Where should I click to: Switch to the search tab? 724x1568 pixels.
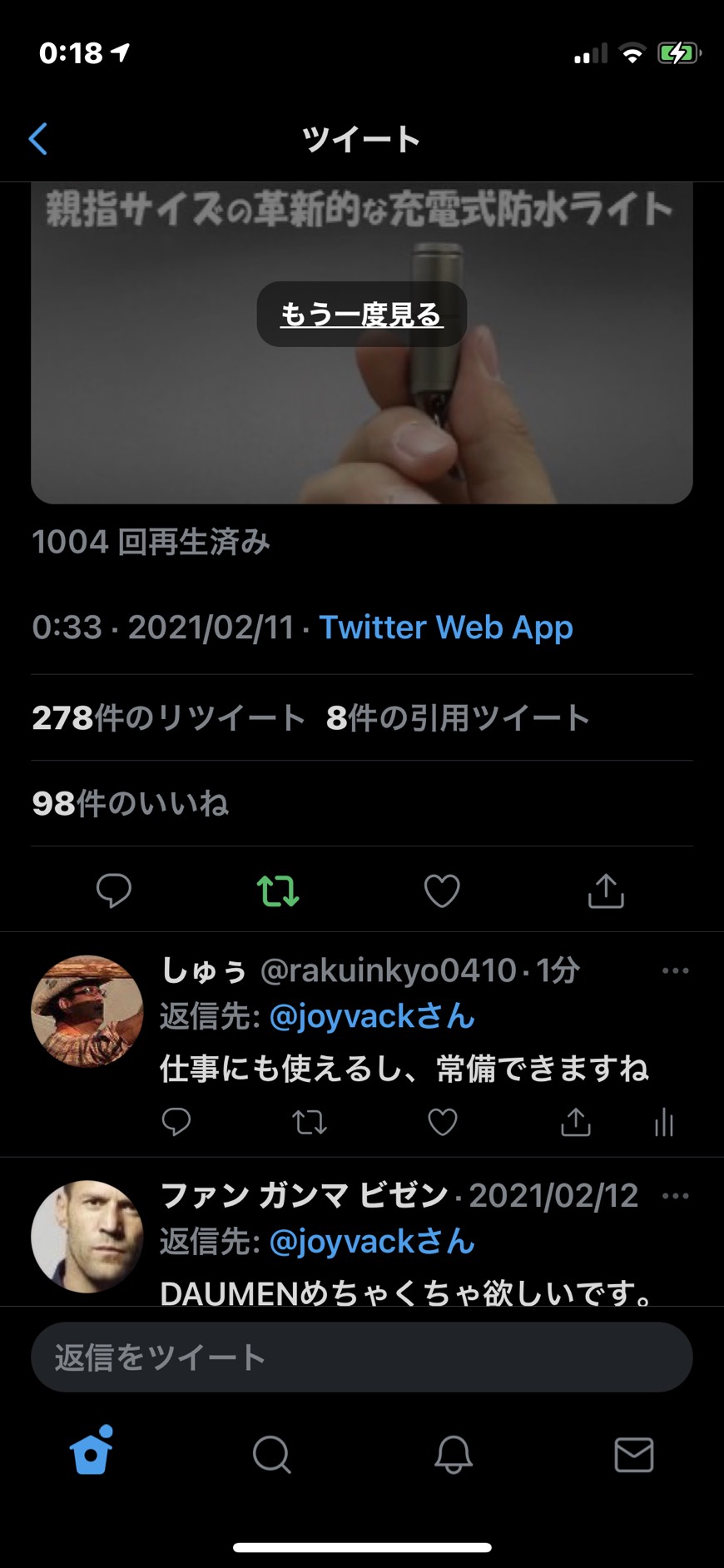(x=272, y=1455)
